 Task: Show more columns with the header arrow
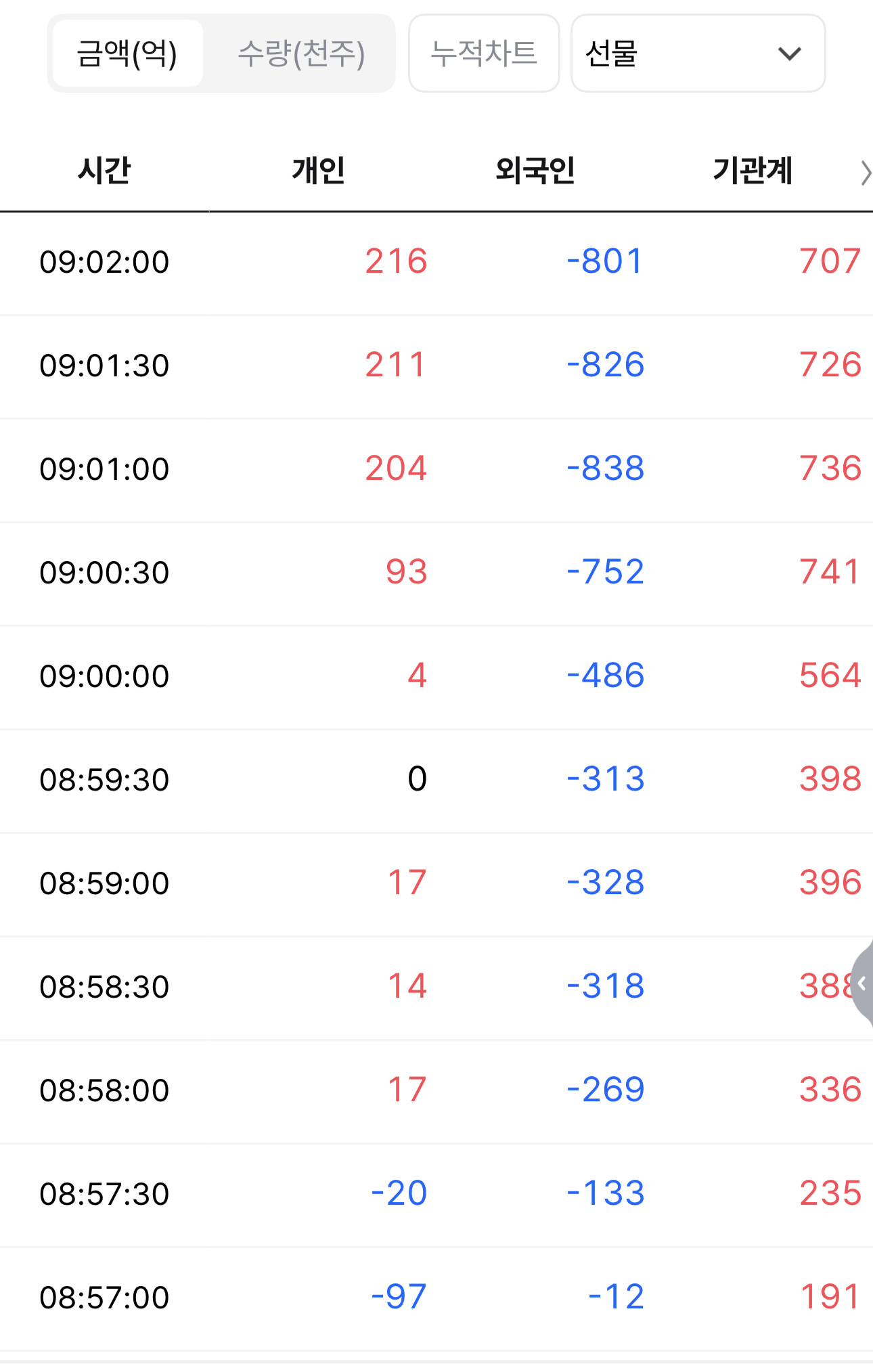click(x=865, y=173)
